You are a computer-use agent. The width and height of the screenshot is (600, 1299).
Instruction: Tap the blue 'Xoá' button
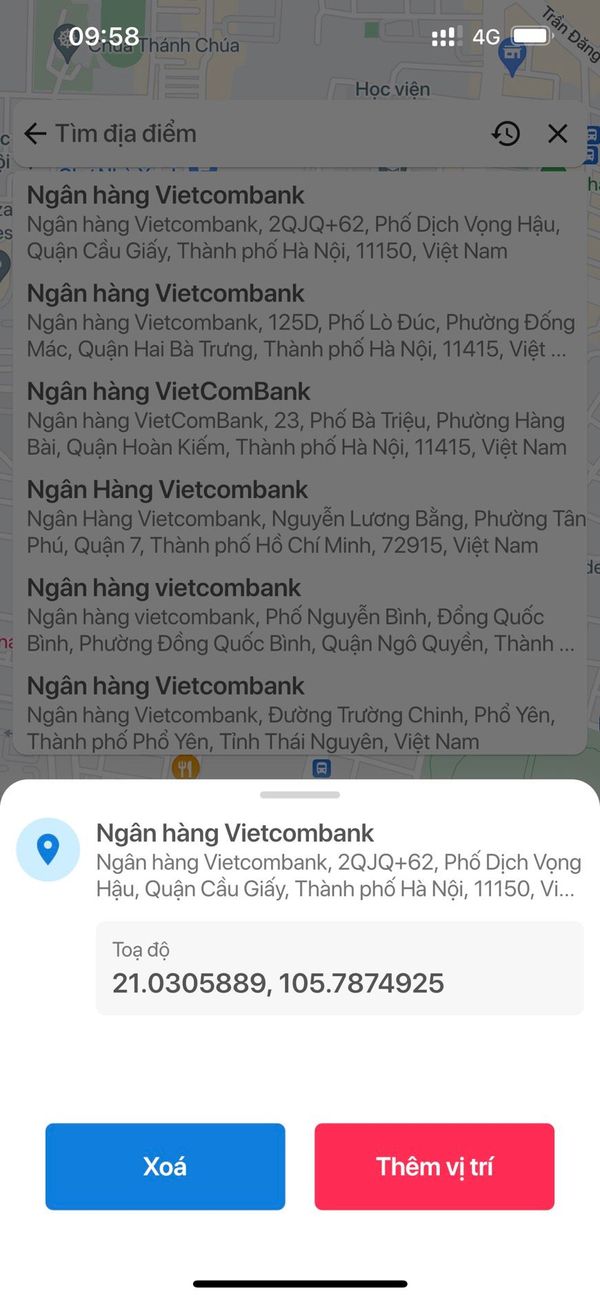pyautogui.click(x=165, y=1166)
